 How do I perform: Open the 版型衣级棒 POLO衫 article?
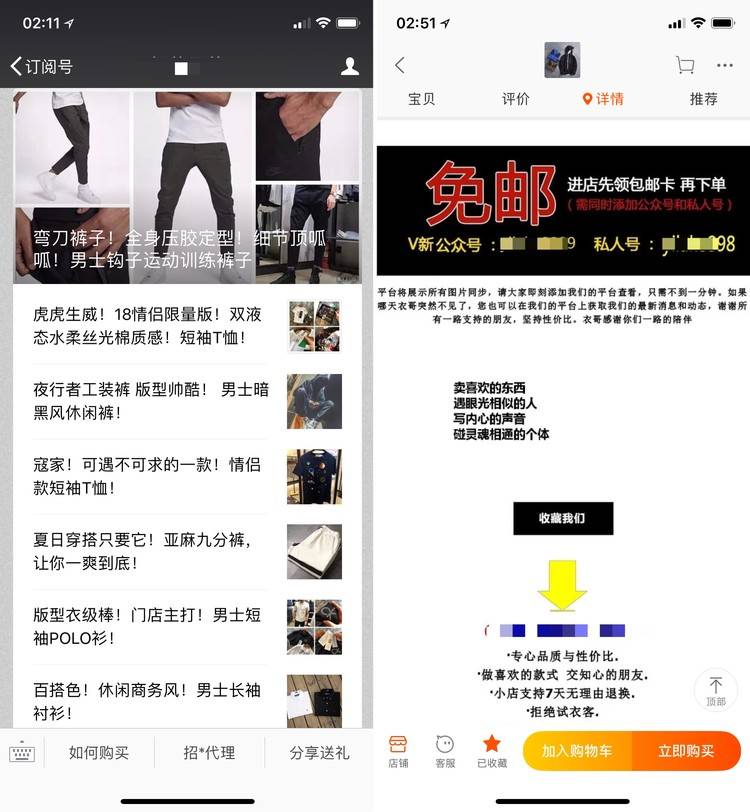150,626
